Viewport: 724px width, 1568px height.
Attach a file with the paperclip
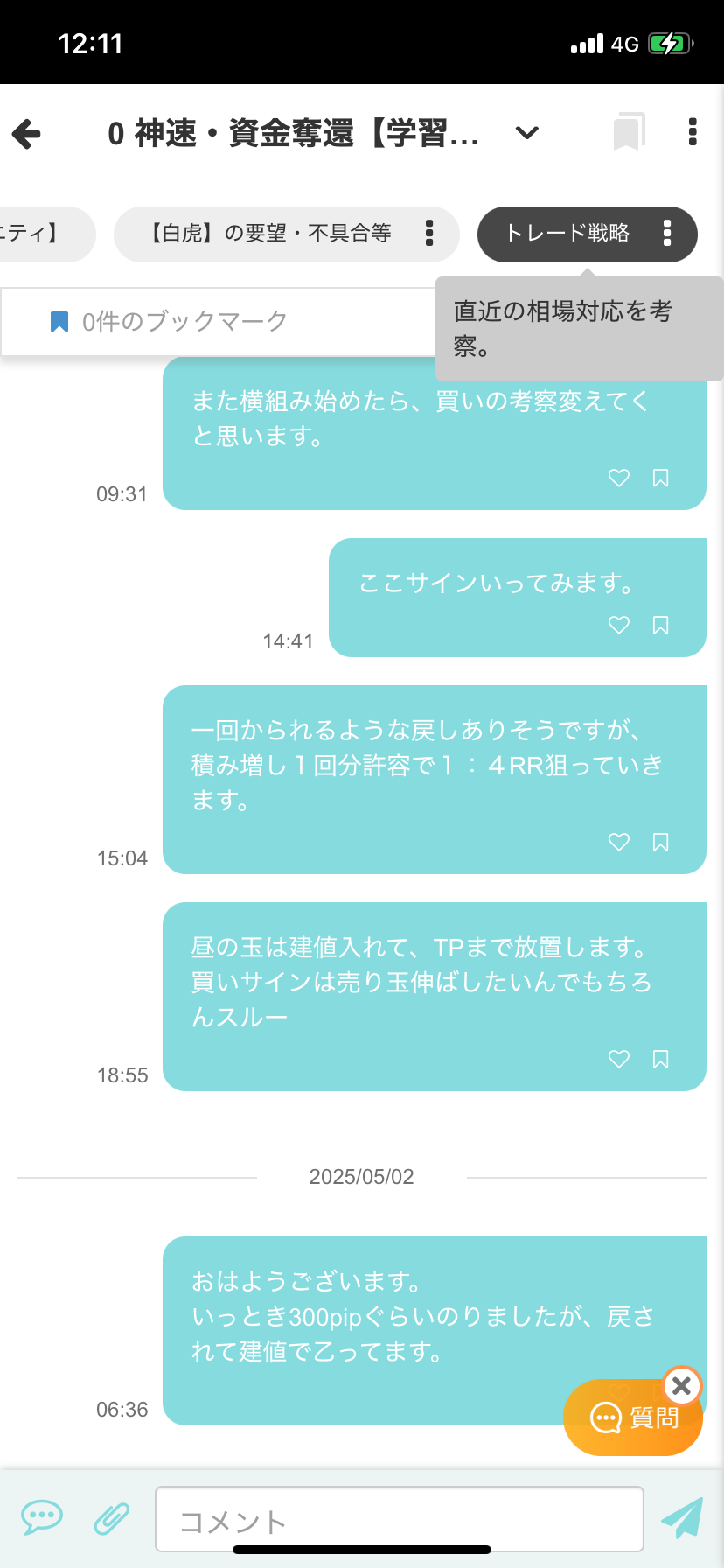112,1519
